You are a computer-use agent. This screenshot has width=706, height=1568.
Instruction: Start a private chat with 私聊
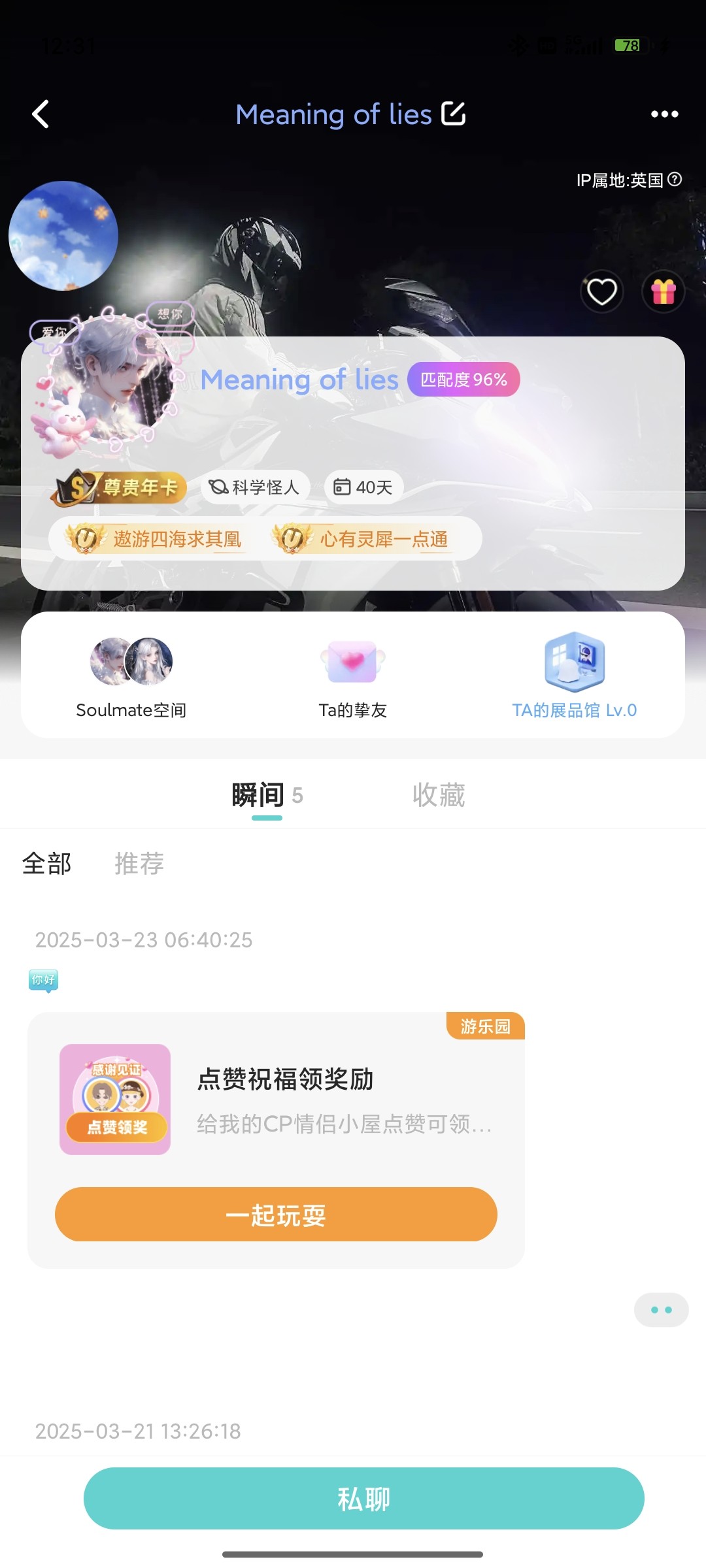tap(364, 1498)
